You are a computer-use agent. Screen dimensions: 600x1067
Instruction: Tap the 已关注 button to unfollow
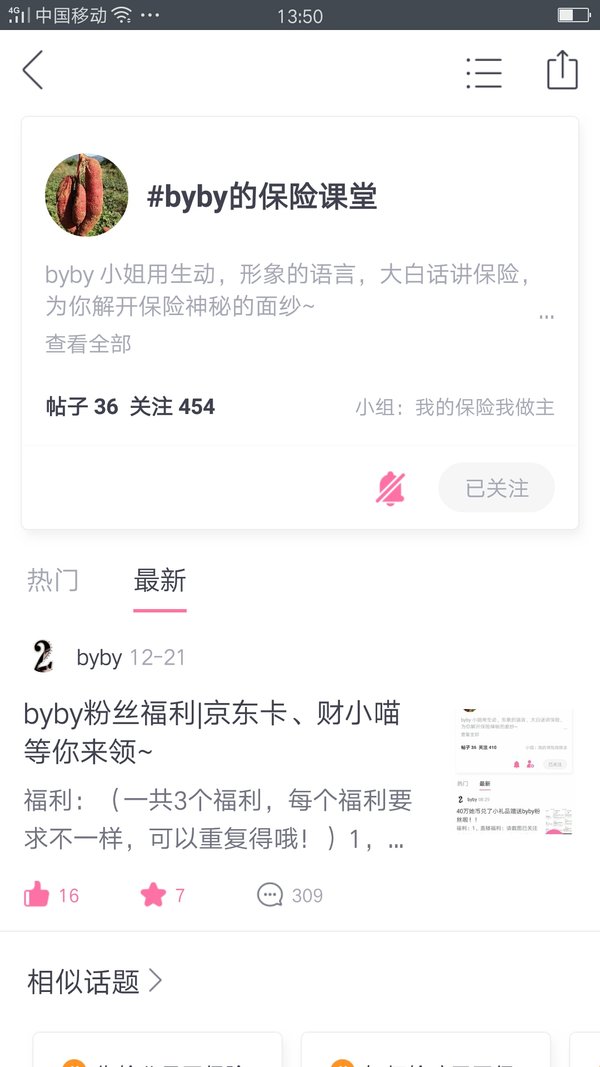(497, 488)
